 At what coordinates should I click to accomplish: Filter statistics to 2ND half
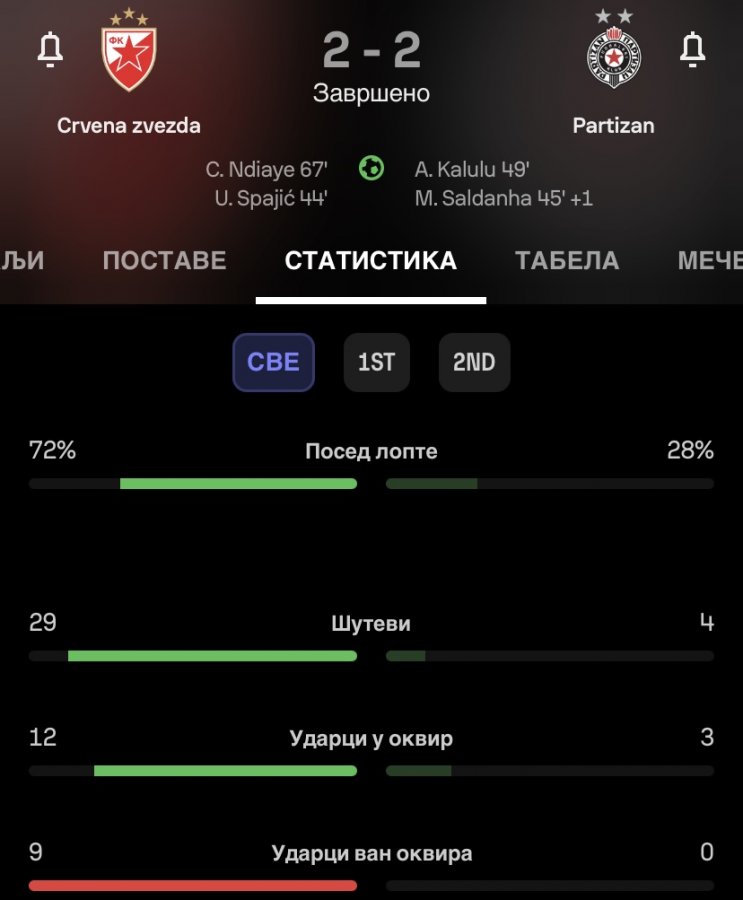[x=474, y=362]
